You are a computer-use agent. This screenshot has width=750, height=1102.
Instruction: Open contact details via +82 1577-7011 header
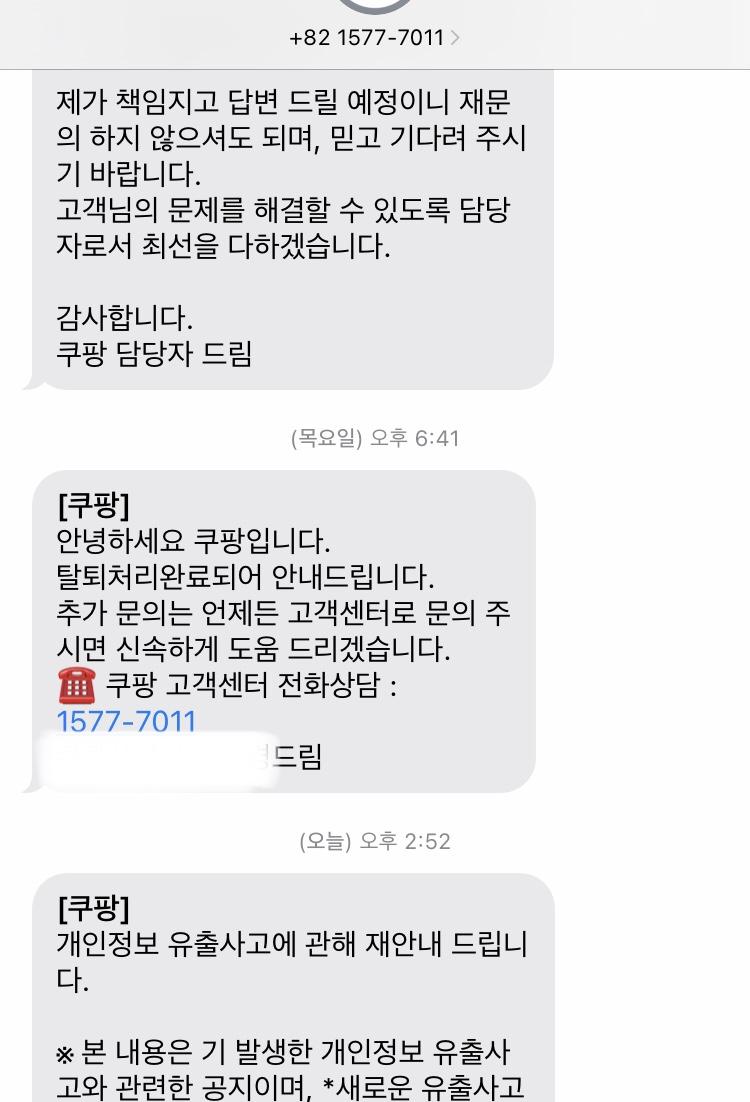(x=366, y=38)
